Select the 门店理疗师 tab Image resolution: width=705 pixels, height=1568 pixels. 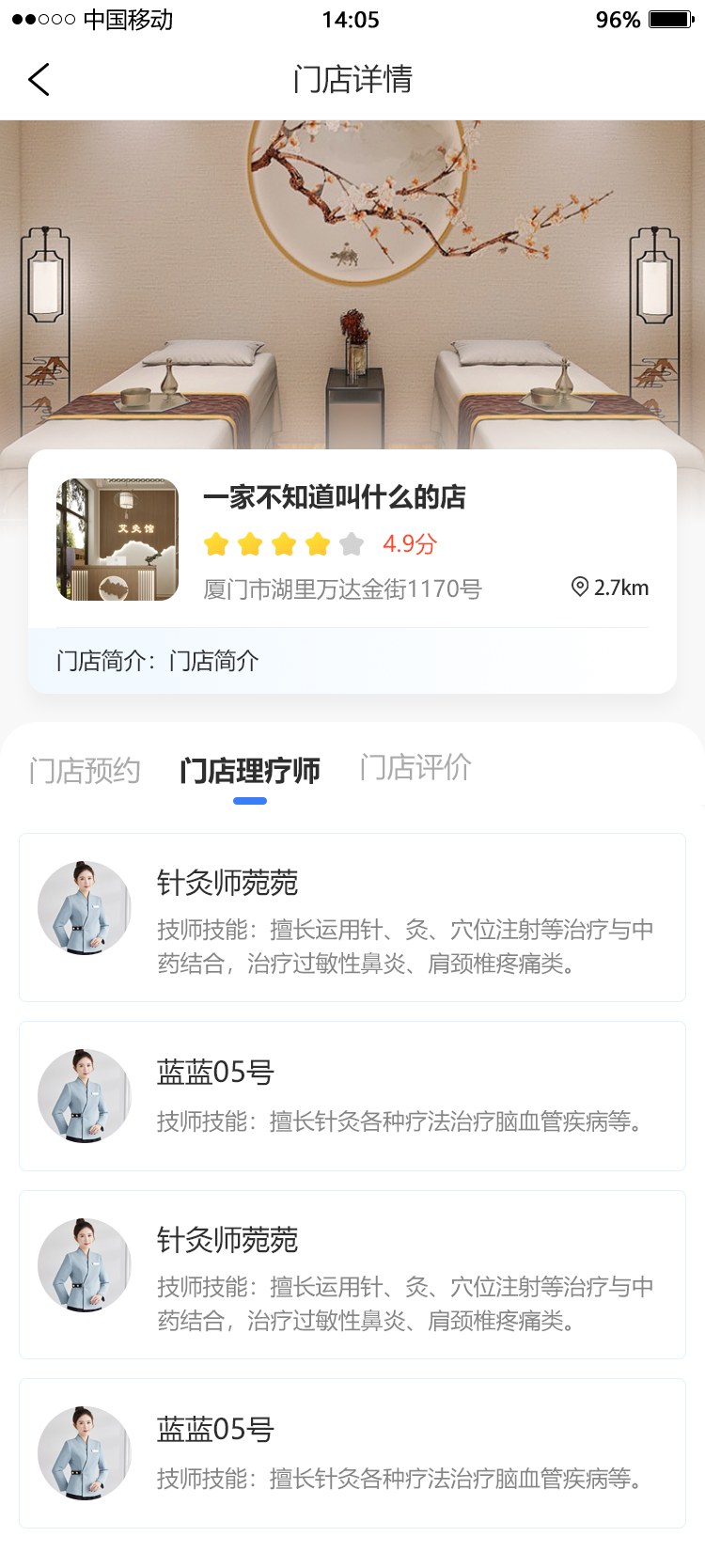pos(250,771)
